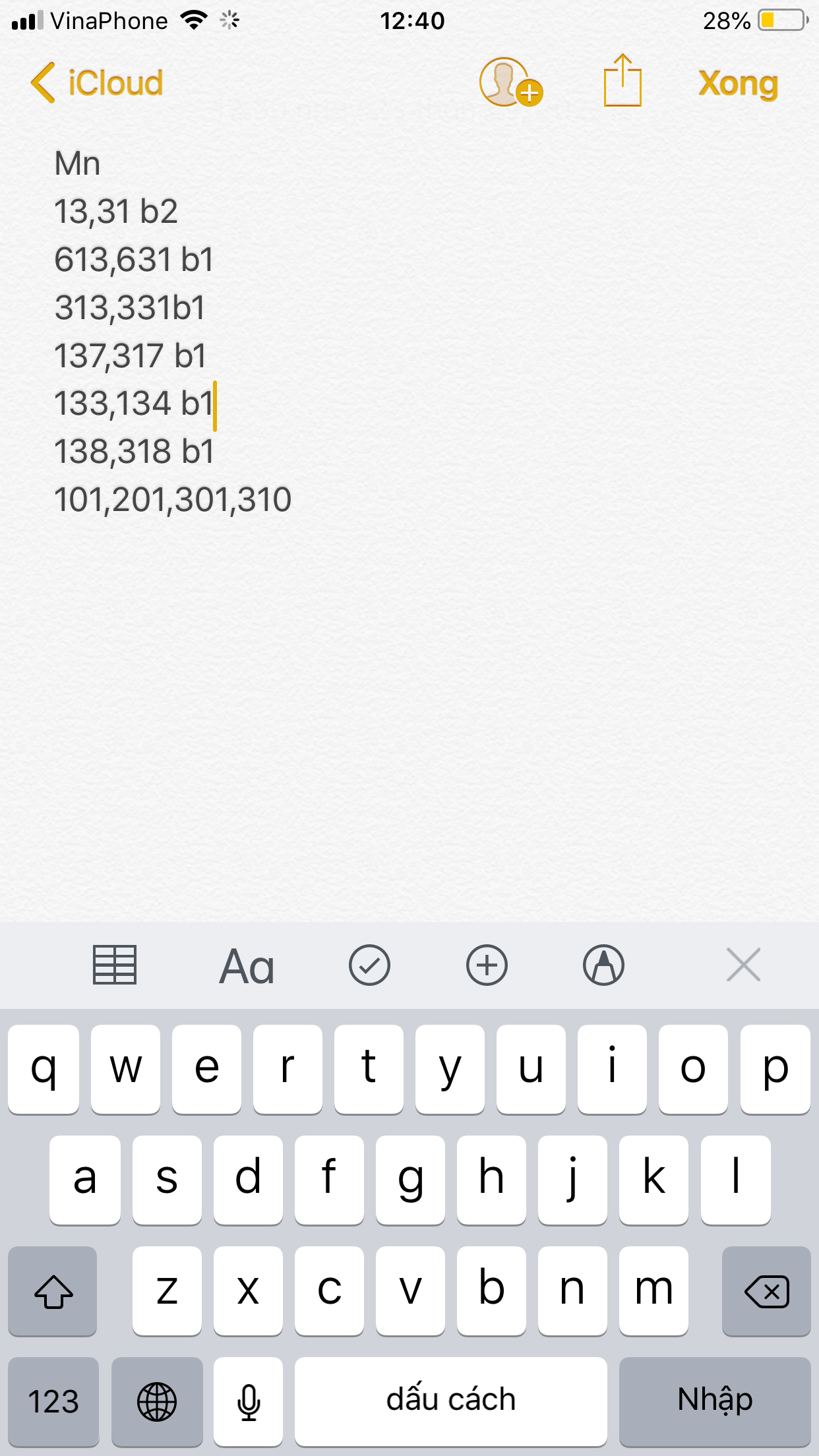Tap the Nhập return key
Image resolution: width=819 pixels, height=1456 pixels.
tap(715, 1401)
